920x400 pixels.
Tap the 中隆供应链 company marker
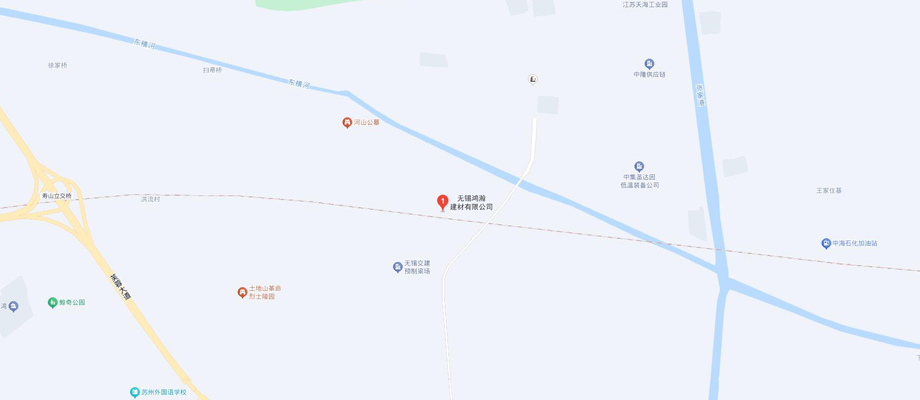[649, 64]
